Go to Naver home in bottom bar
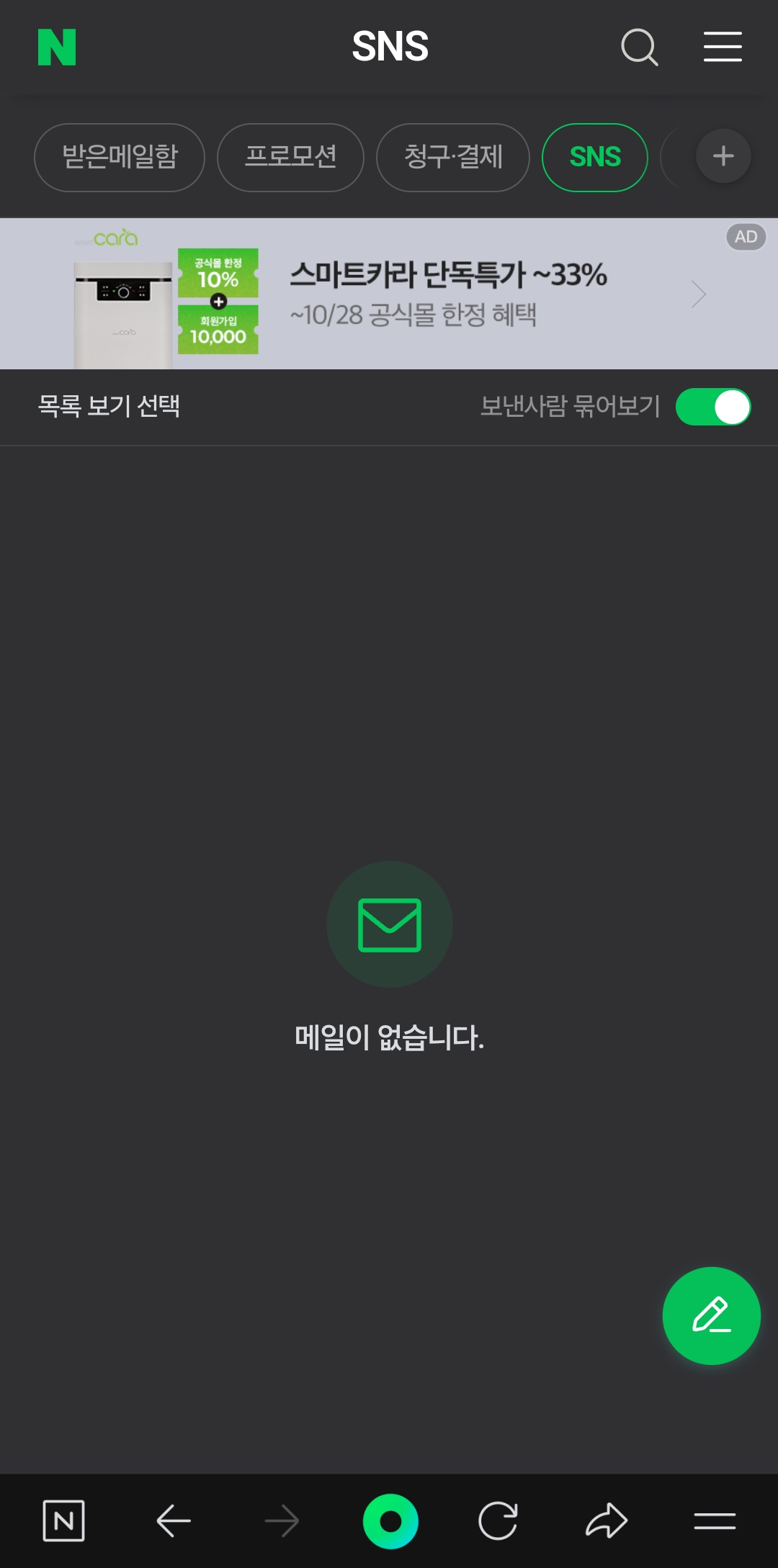Viewport: 778px width, 1568px height. click(x=64, y=1520)
